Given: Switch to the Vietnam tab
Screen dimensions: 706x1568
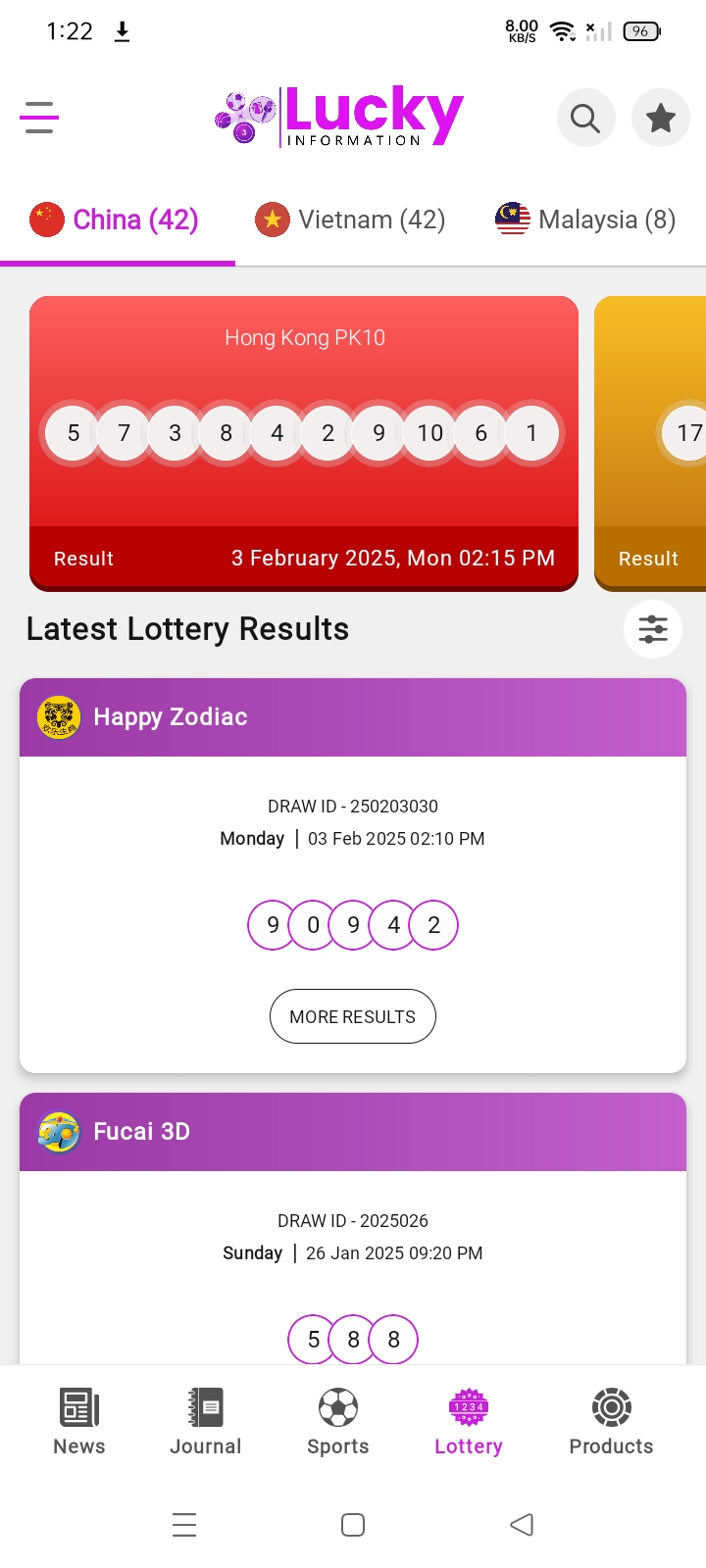Looking at the screenshot, I should coord(350,220).
